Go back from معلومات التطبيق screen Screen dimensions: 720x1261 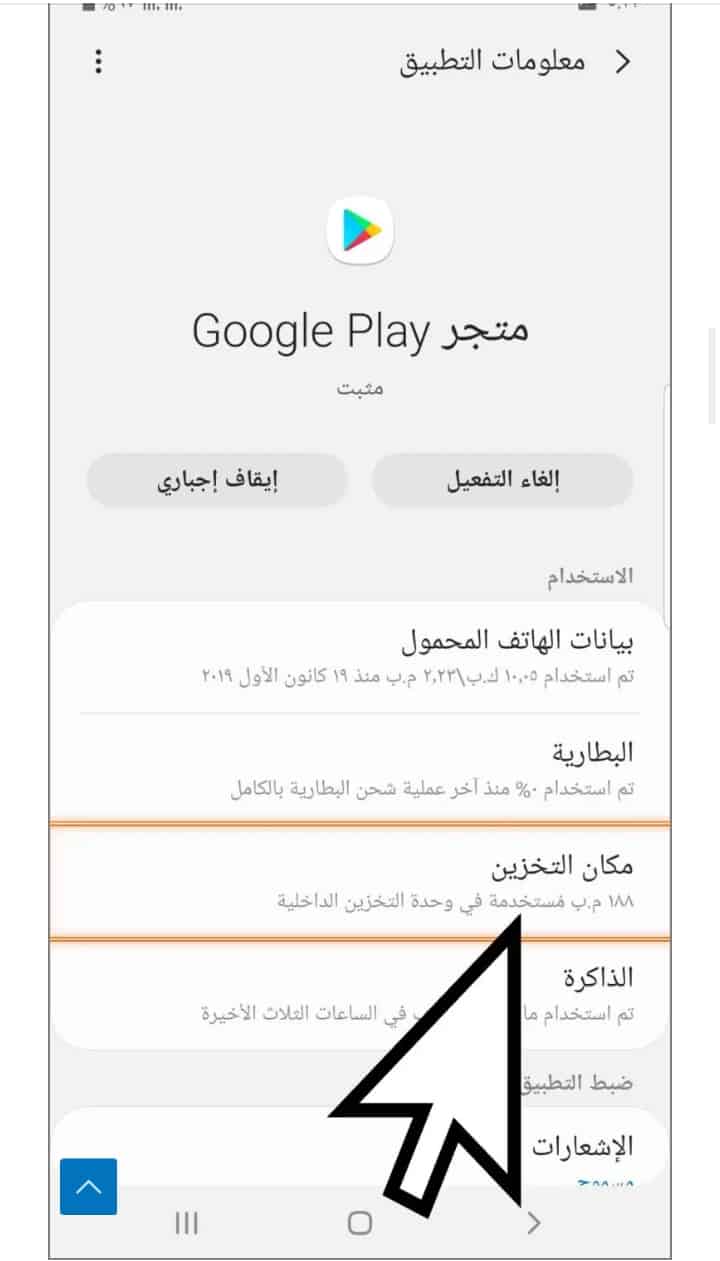pyautogui.click(x=623, y=62)
